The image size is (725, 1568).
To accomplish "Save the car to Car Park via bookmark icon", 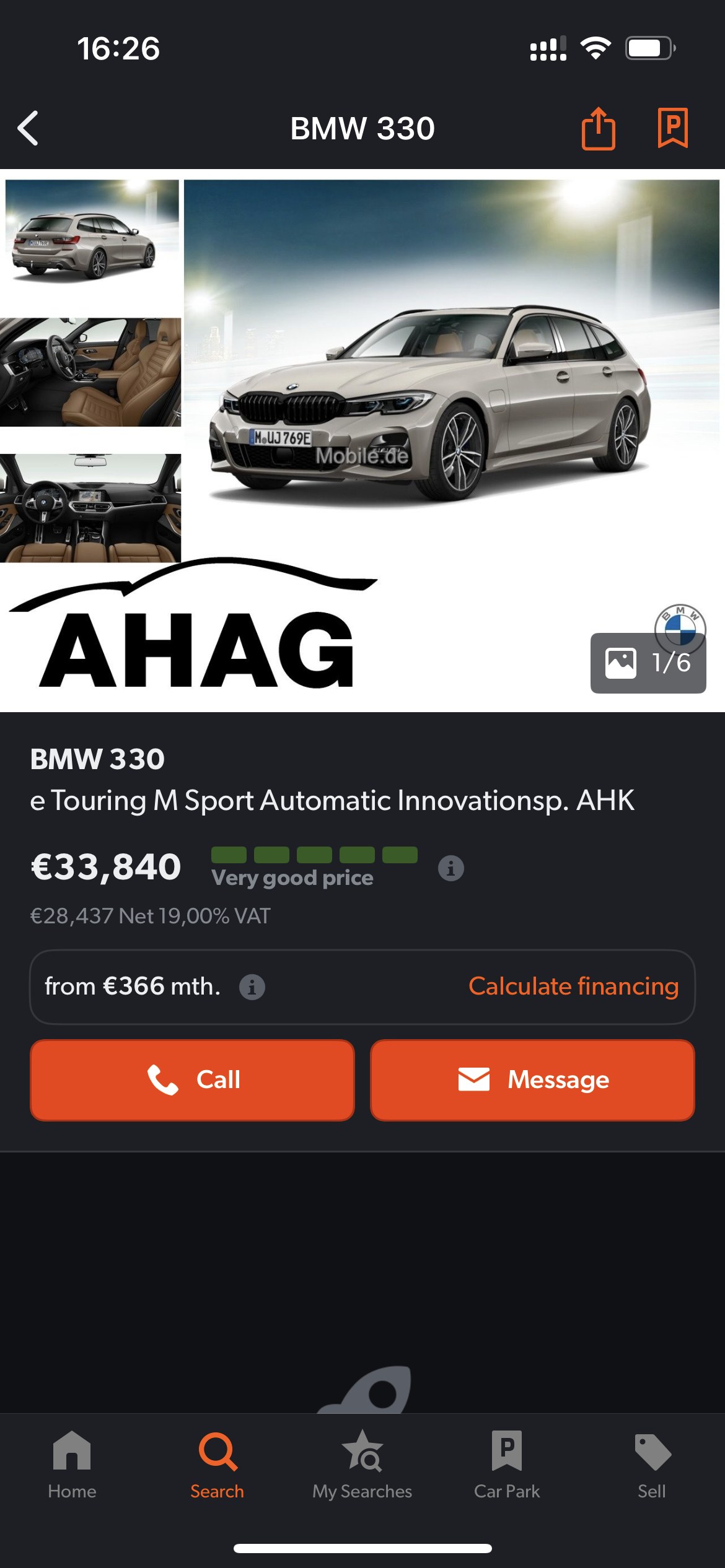I will (x=672, y=128).
